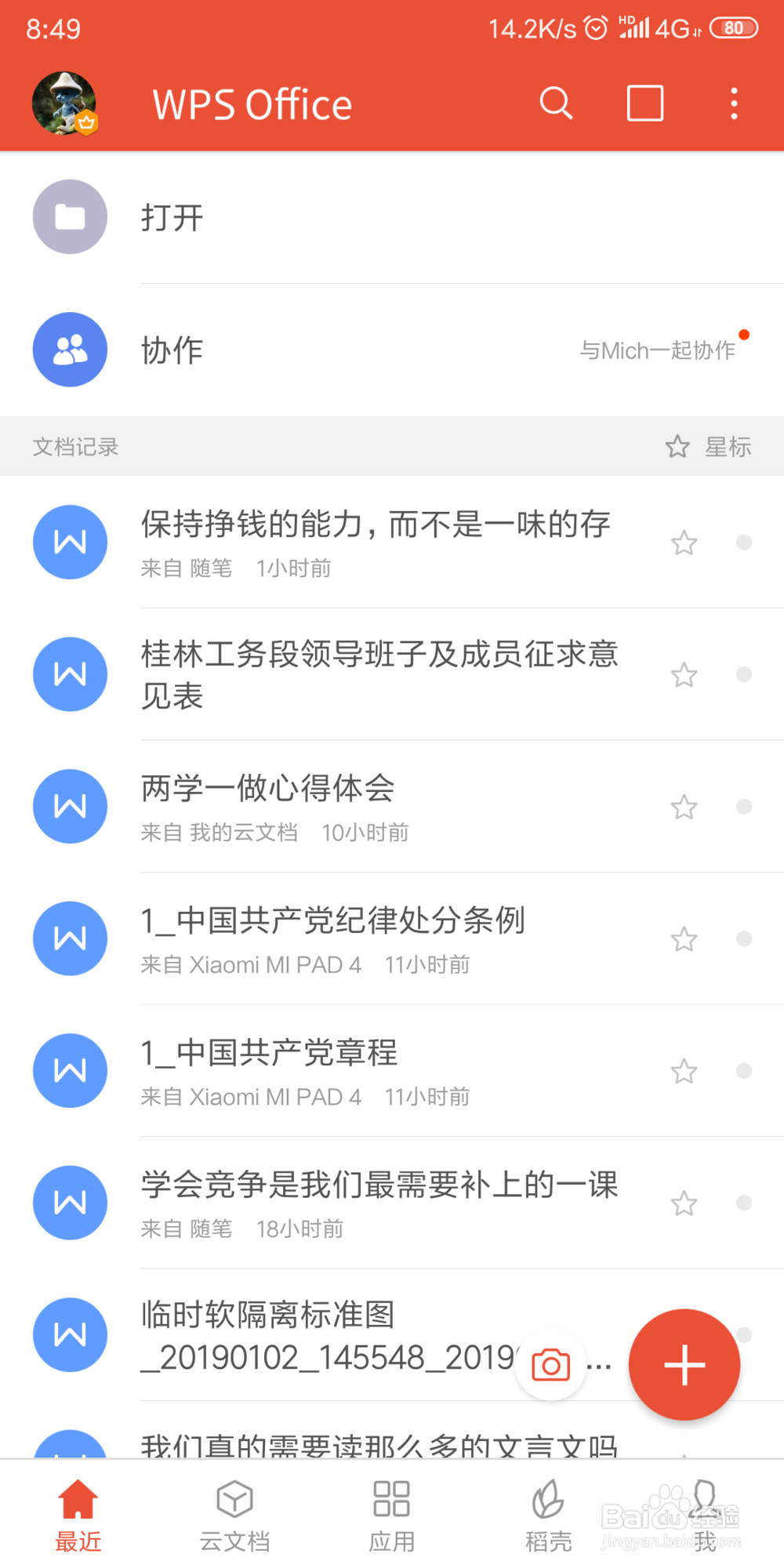This screenshot has height=1568, width=784.
Task: Open the document manager square icon
Action: pyautogui.click(x=644, y=103)
